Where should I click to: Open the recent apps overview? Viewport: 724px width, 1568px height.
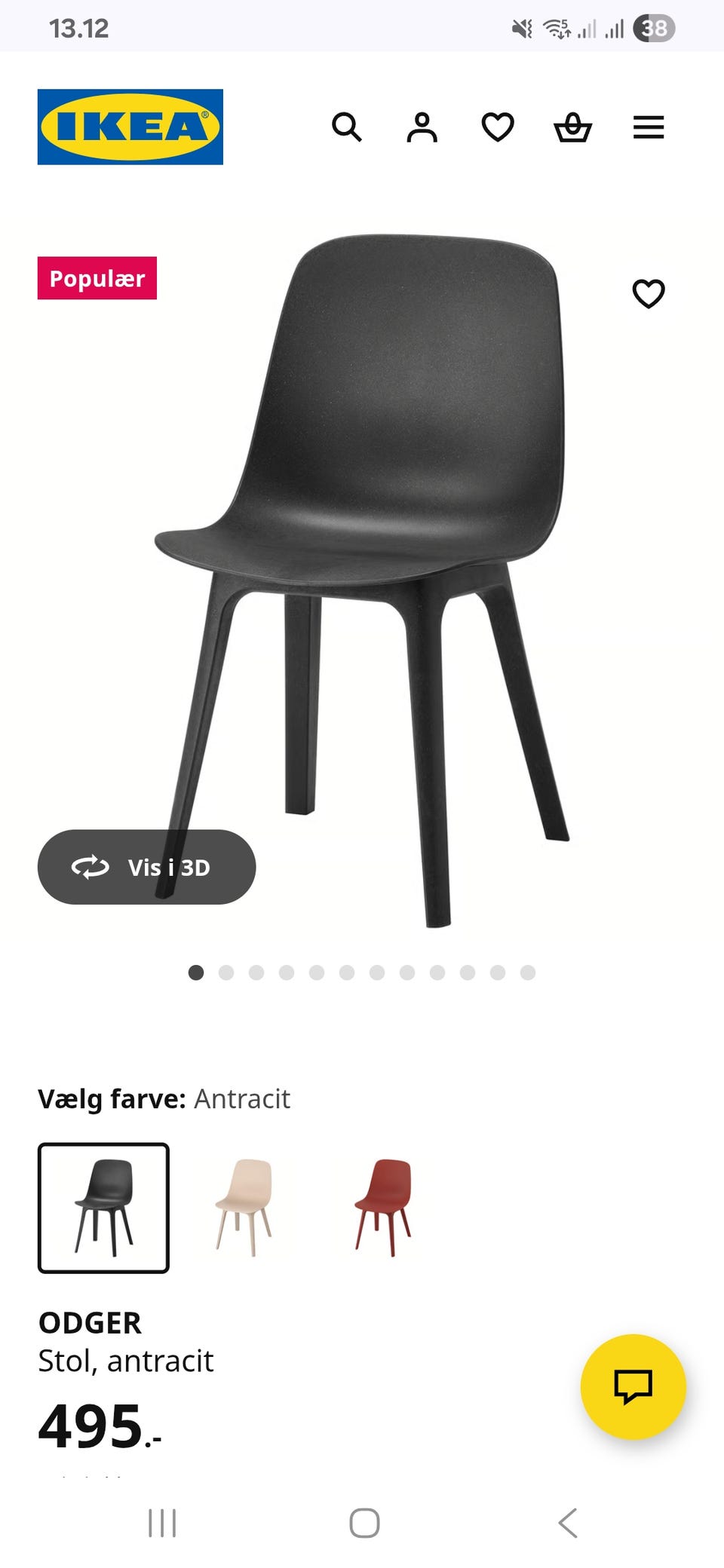(162, 1523)
